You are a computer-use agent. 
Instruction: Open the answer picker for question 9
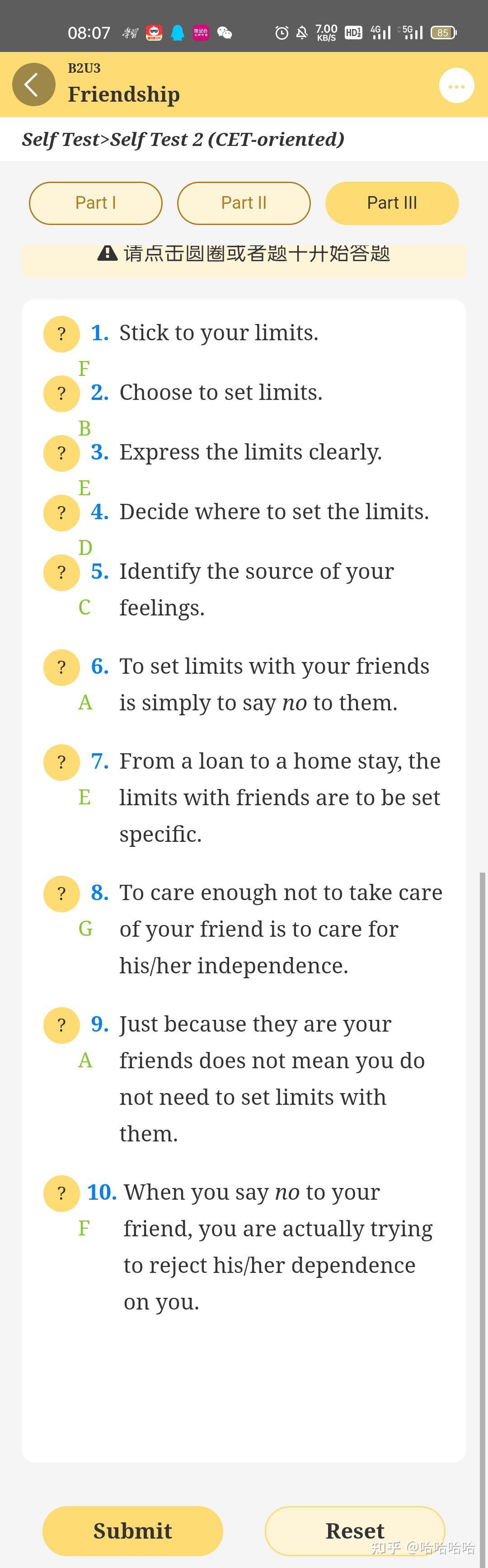61,1025
